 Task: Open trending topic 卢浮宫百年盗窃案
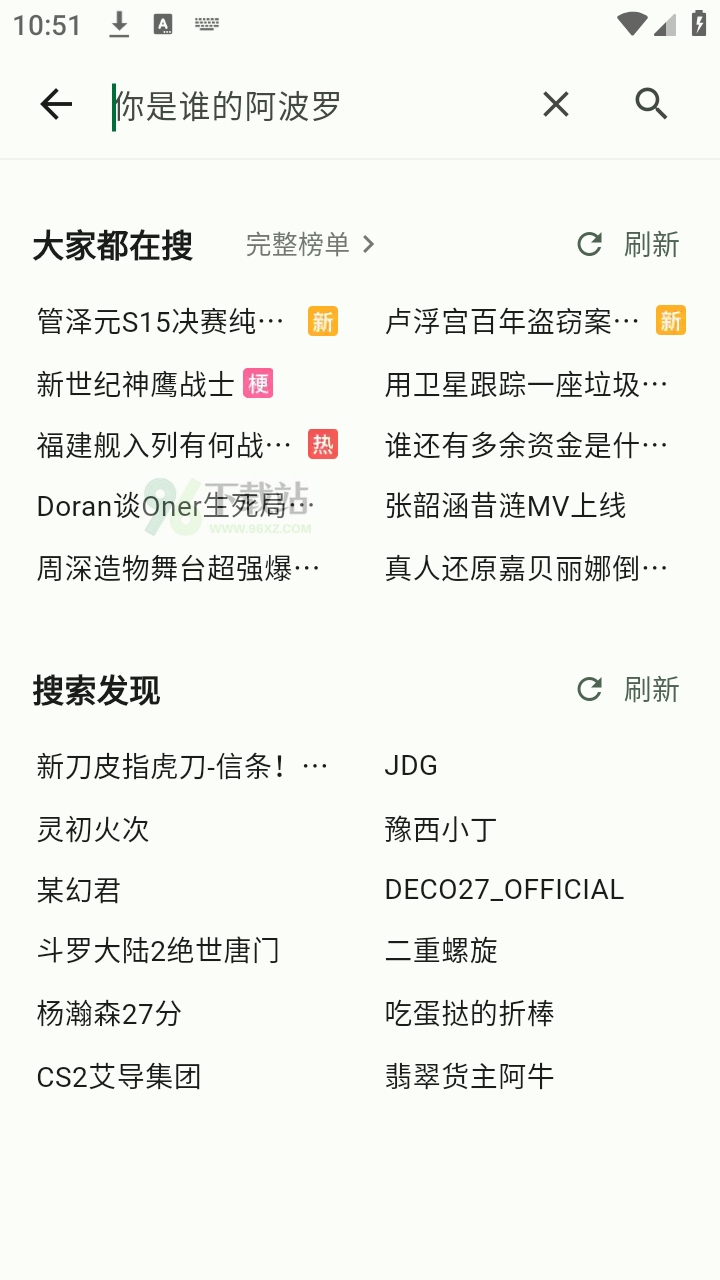click(x=512, y=322)
